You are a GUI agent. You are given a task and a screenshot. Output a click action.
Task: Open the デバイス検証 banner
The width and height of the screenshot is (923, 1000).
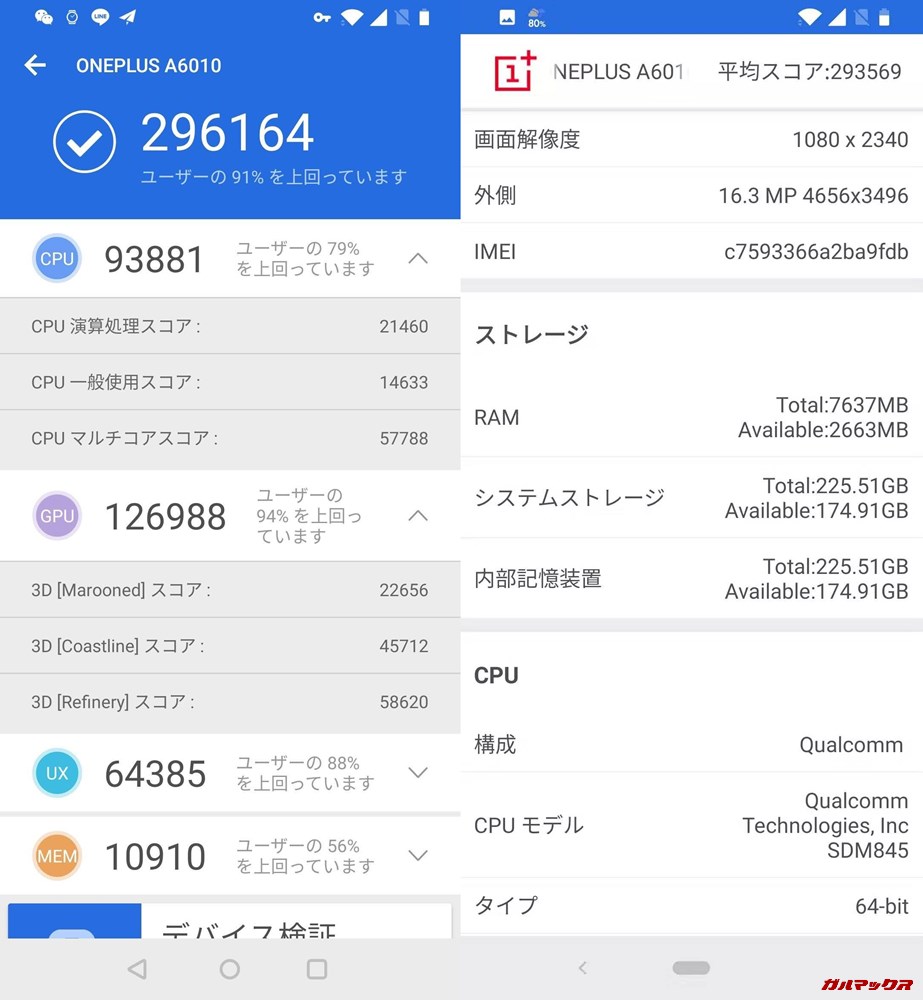pyautogui.click(x=230, y=930)
